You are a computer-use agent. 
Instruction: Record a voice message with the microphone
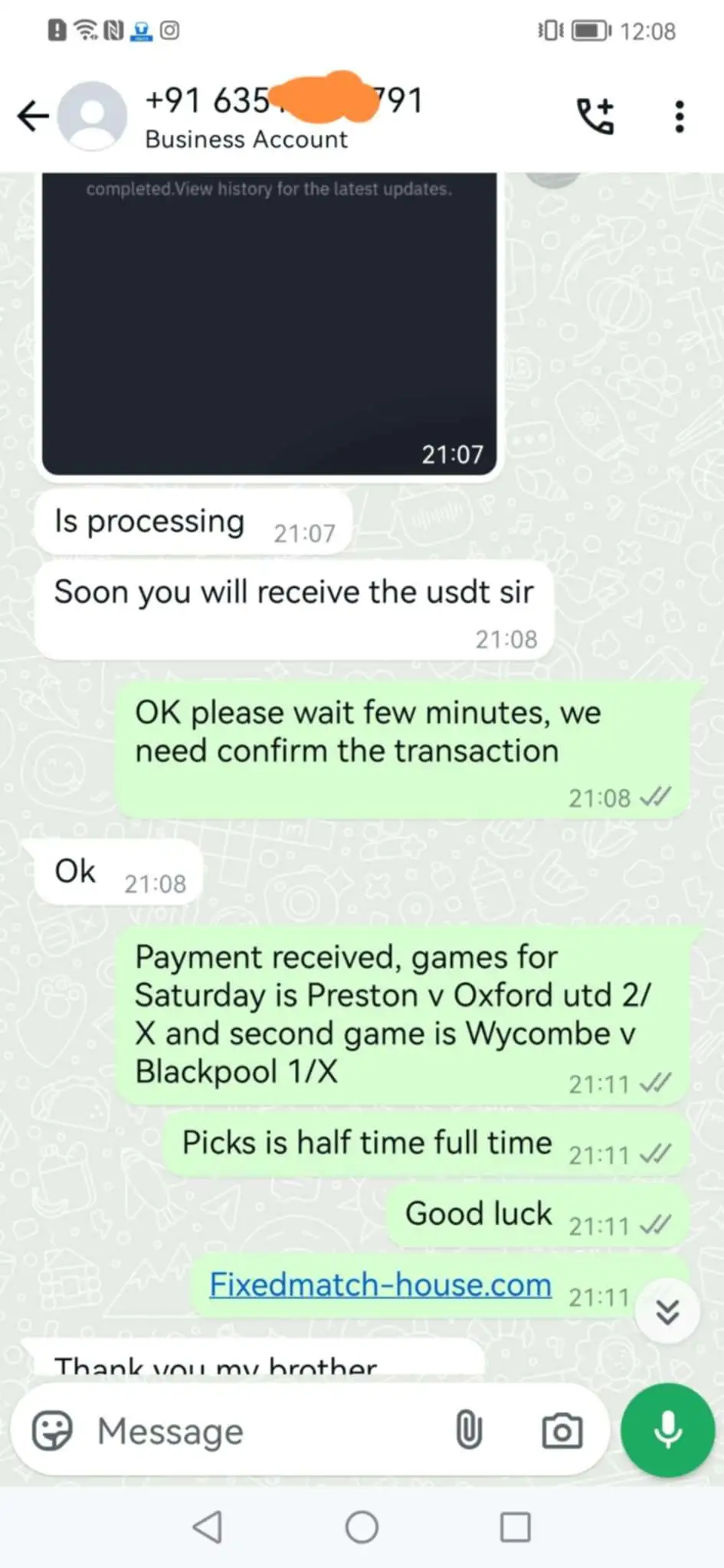click(x=667, y=1429)
